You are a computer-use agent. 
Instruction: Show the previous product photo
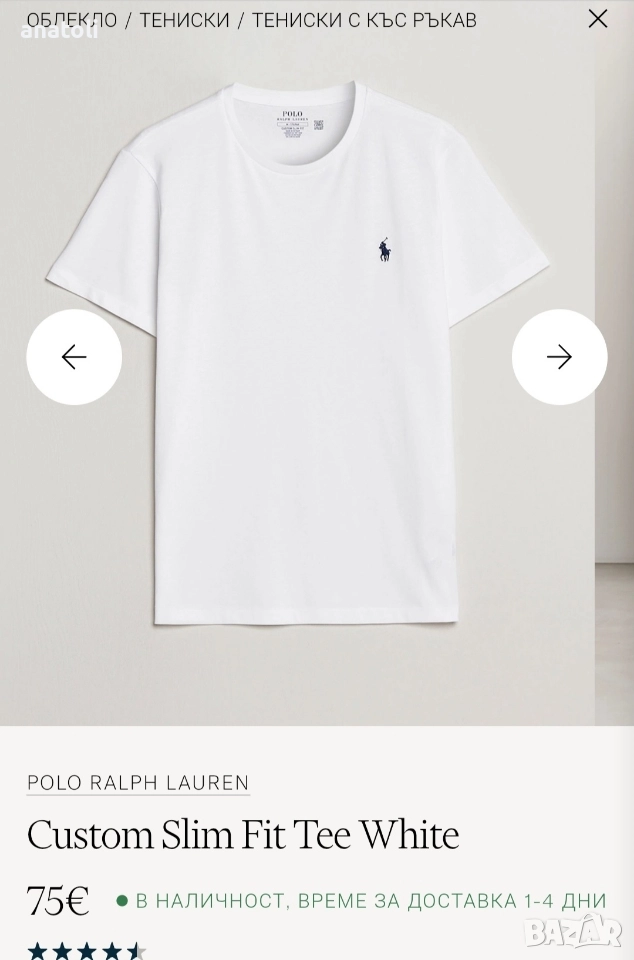pos(74,357)
